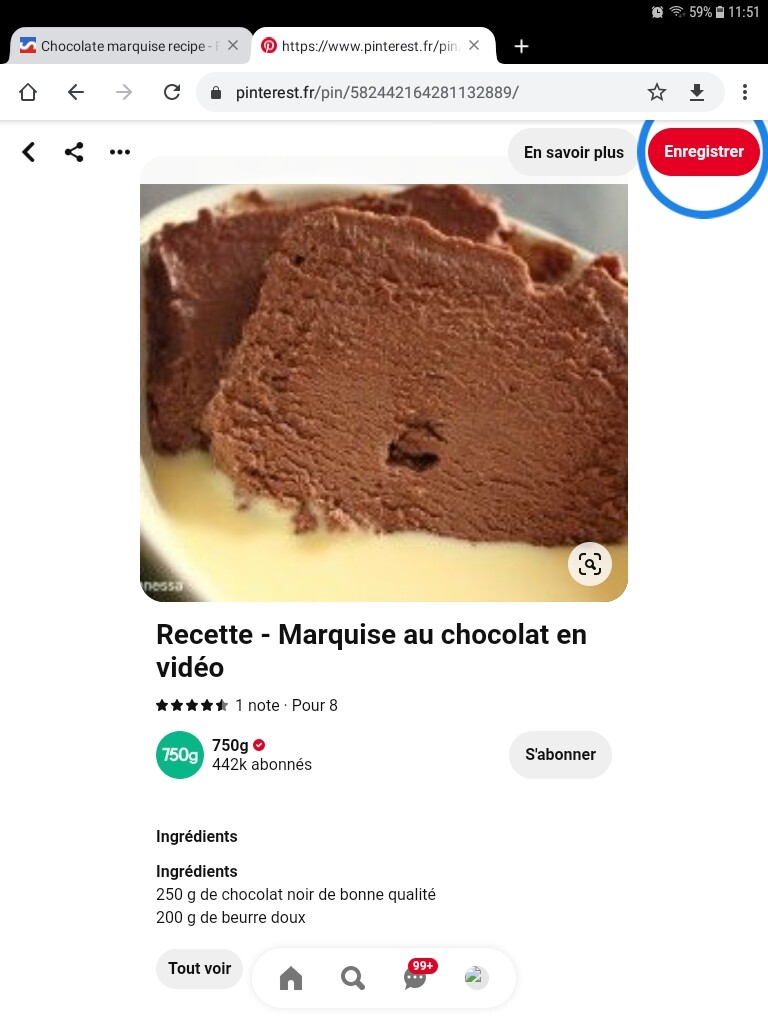Image resolution: width=768 pixels, height=1024 pixels.
Task: Go back from the pin page
Action: (29, 152)
